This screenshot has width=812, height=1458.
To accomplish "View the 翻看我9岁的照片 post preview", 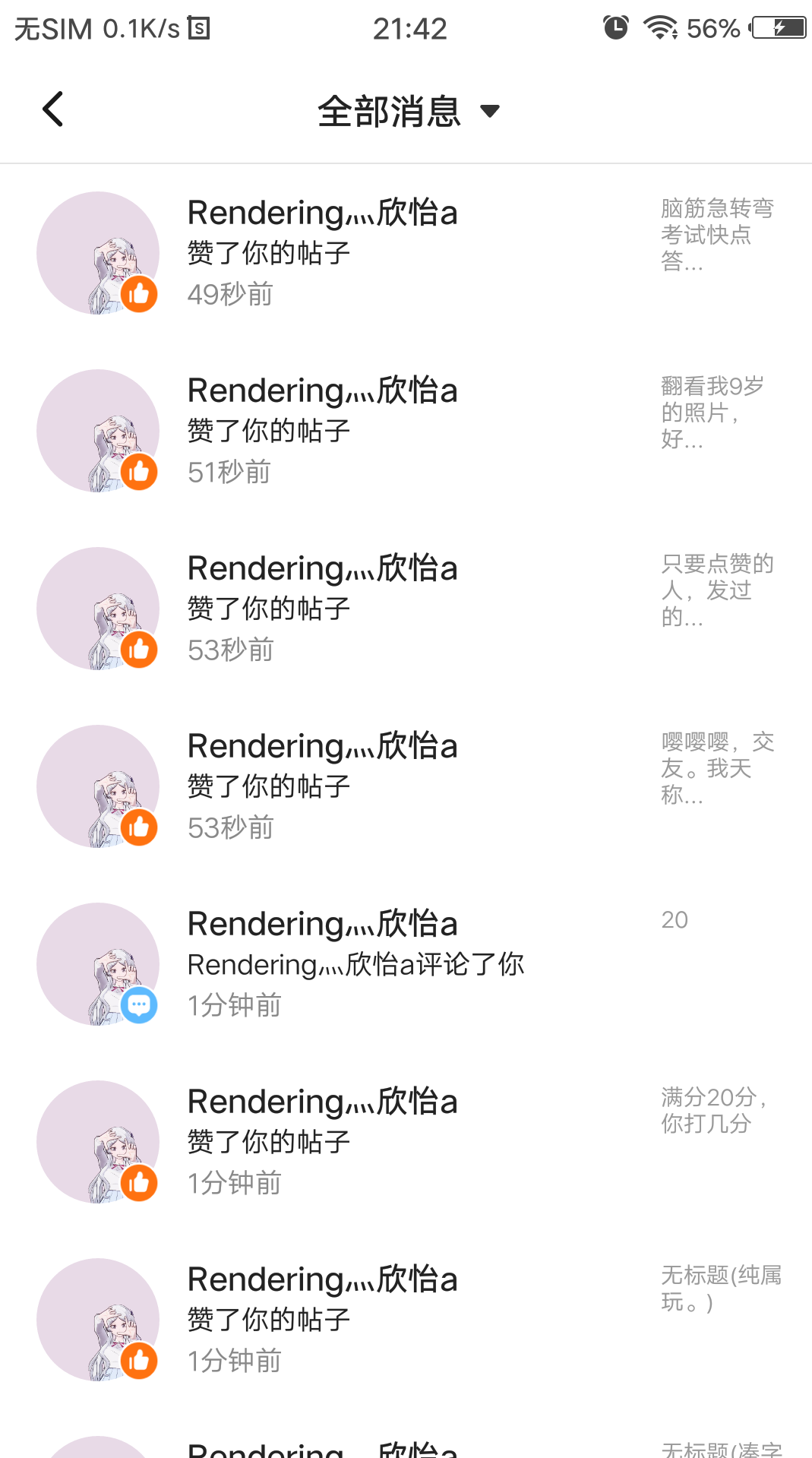I will click(x=712, y=412).
